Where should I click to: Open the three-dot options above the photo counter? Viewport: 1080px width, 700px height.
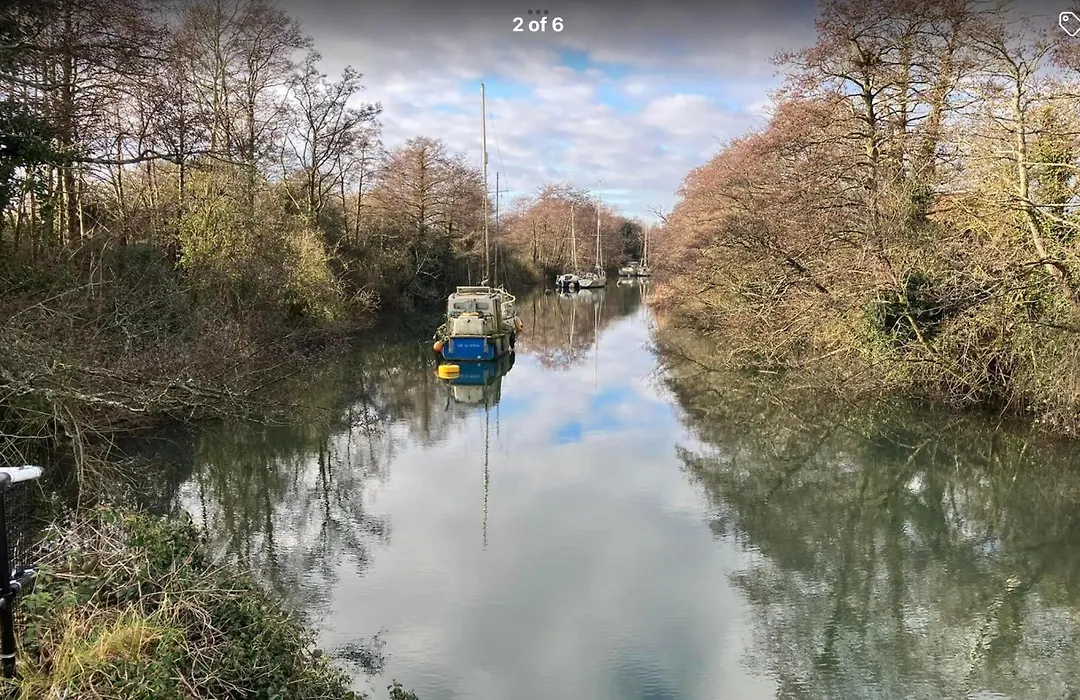pos(538,10)
